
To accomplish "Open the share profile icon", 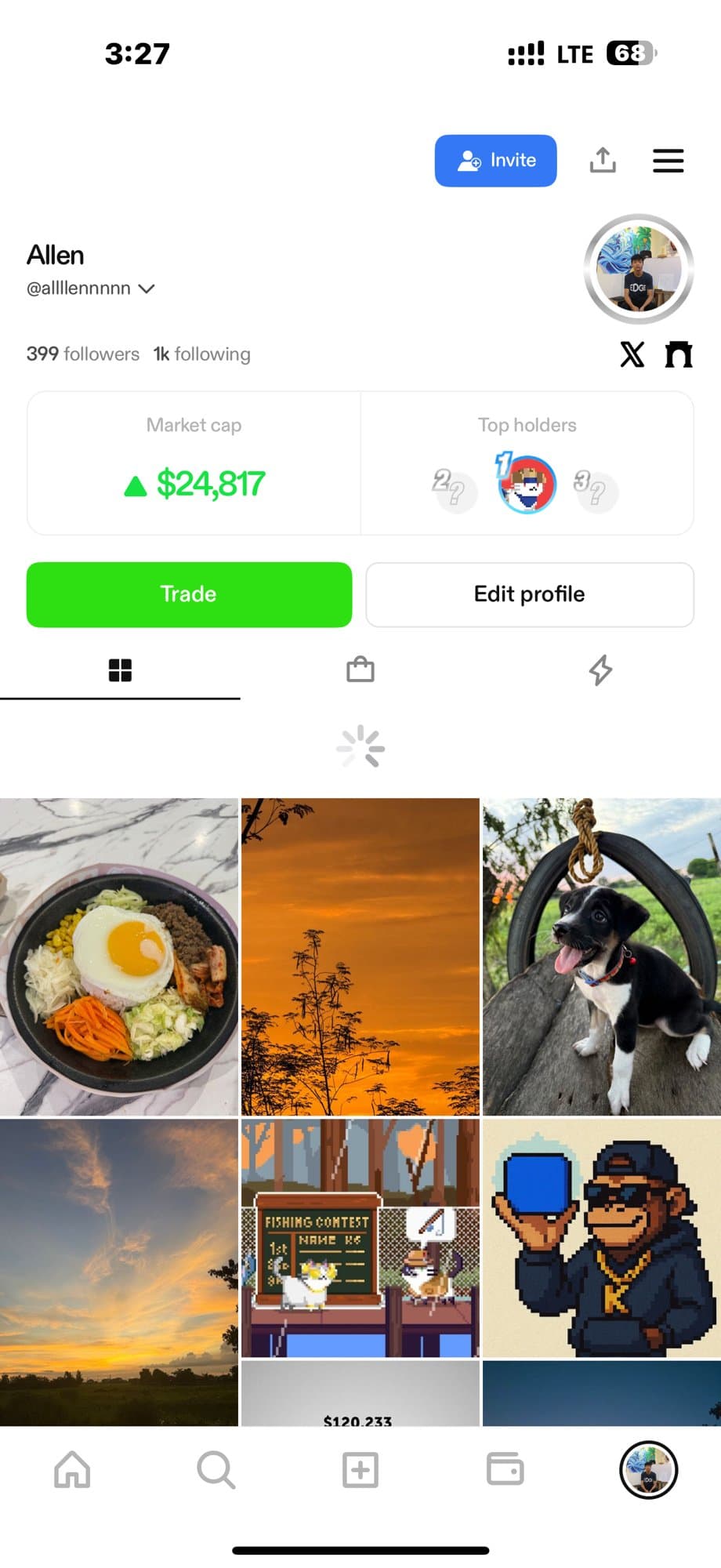I will click(x=601, y=160).
